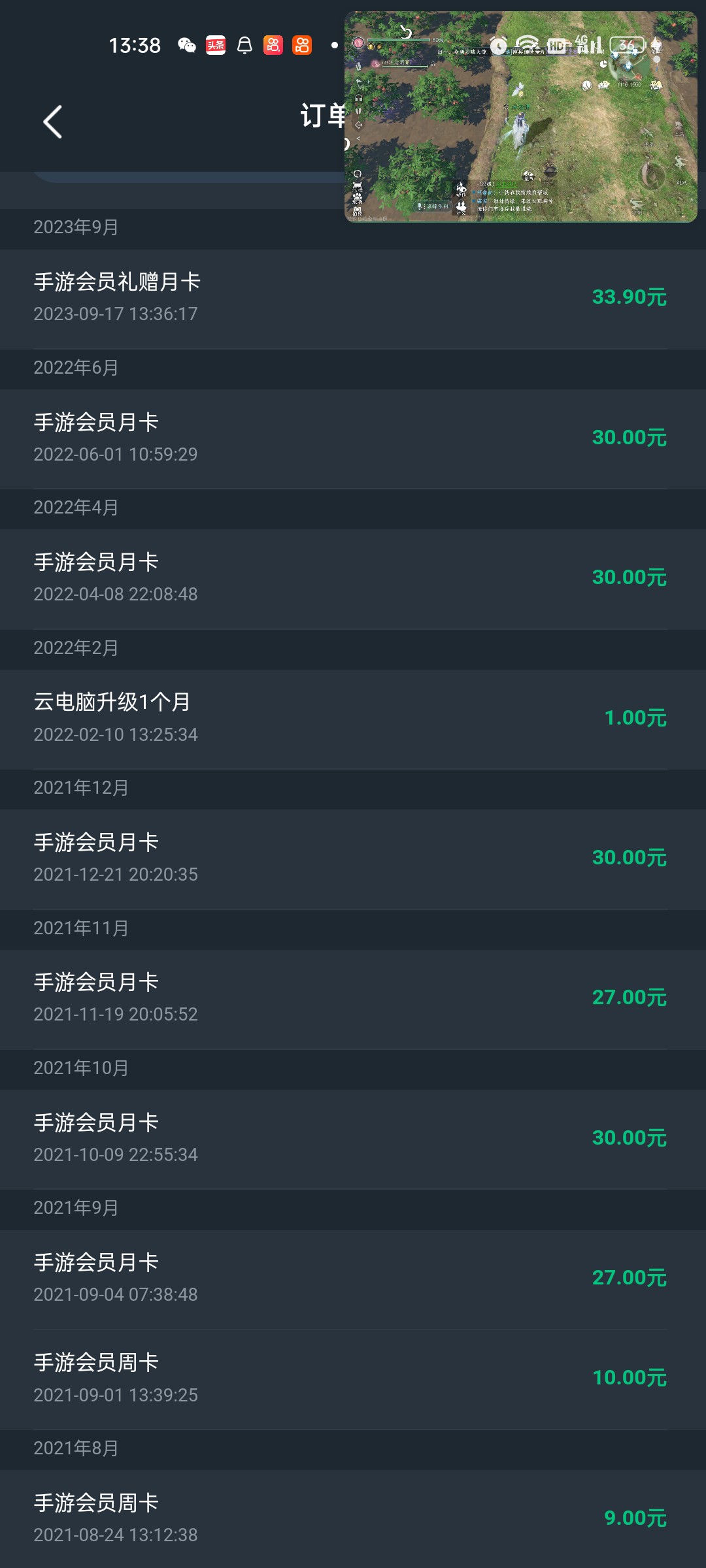Image resolution: width=706 pixels, height=1568 pixels.
Task: Select the 云电脑升级1个月 order
Action: pos(353,719)
